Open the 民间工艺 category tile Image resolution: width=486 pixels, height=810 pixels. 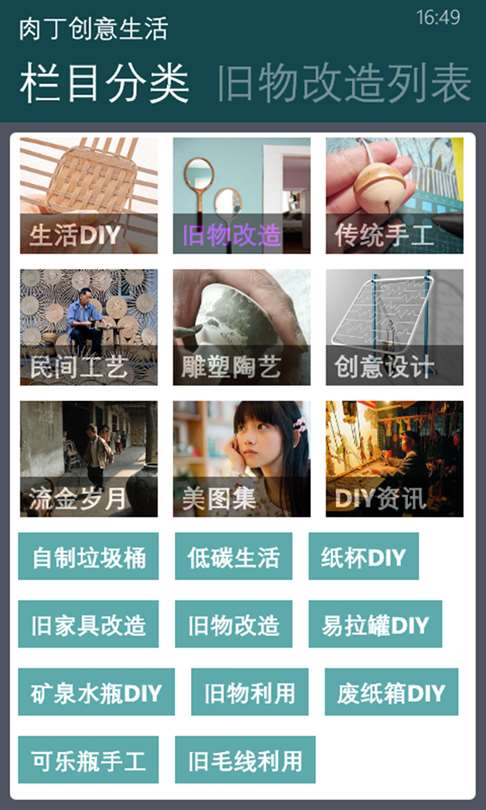point(89,327)
